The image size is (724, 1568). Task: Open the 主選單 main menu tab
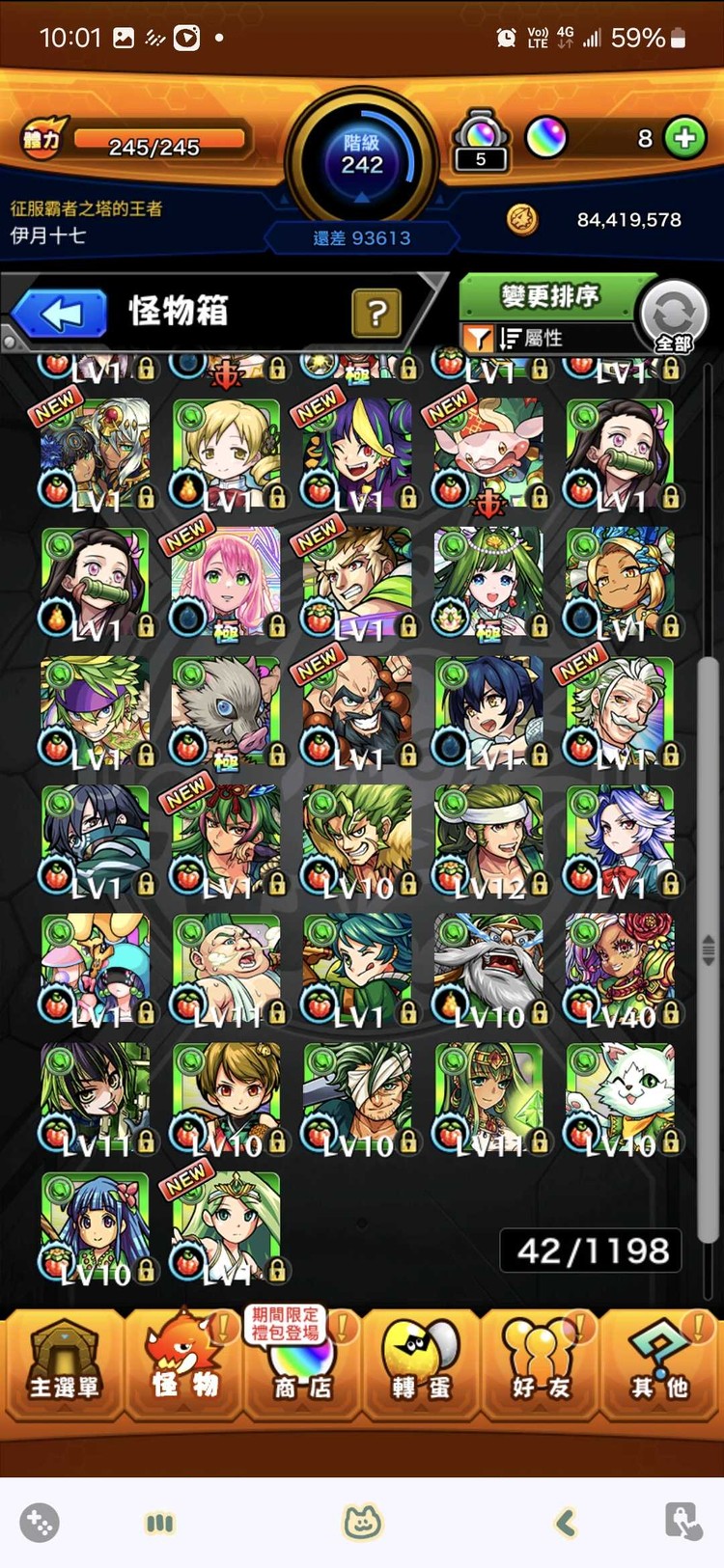64,1365
